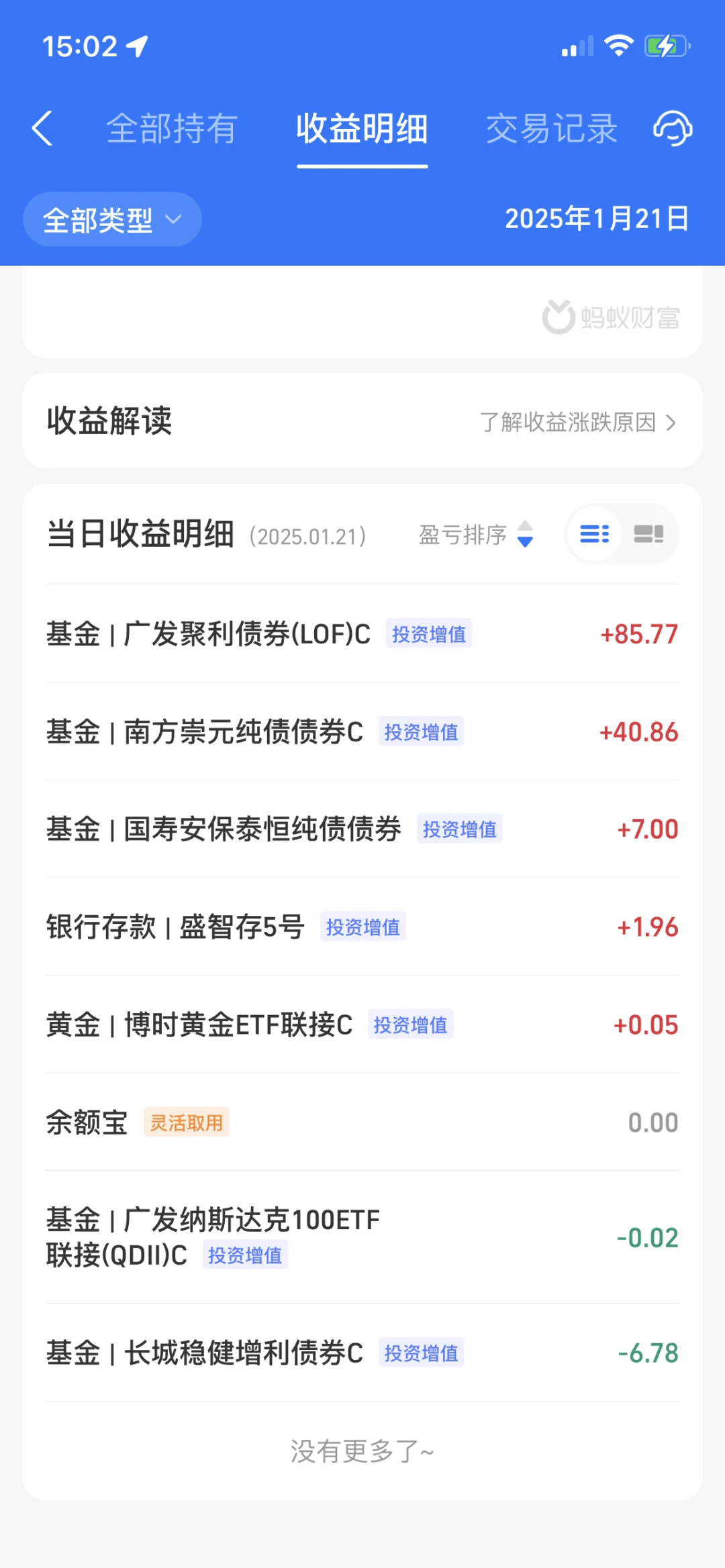Viewport: 725px width, 1568px height.
Task: Switch to the card view layout icon
Action: point(649,534)
